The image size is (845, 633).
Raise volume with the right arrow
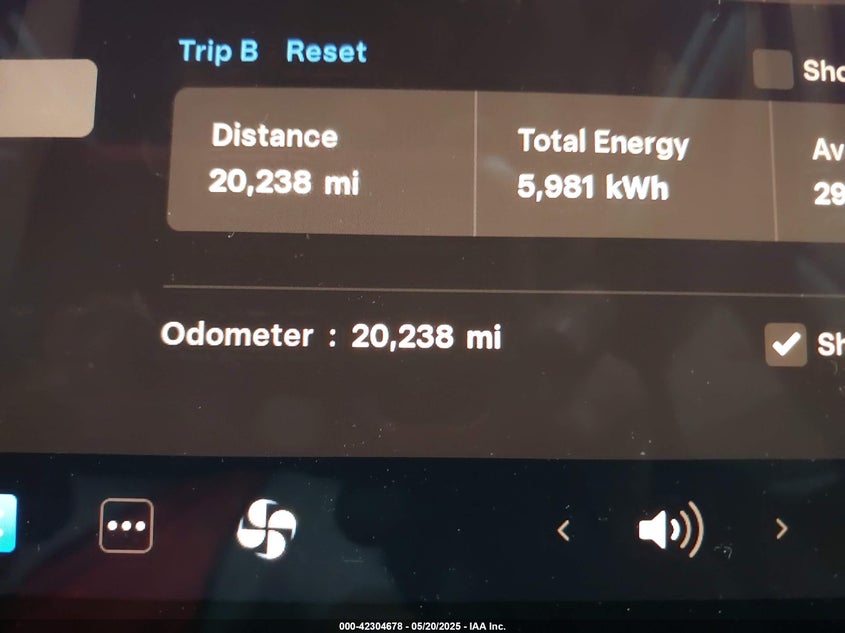[782, 529]
